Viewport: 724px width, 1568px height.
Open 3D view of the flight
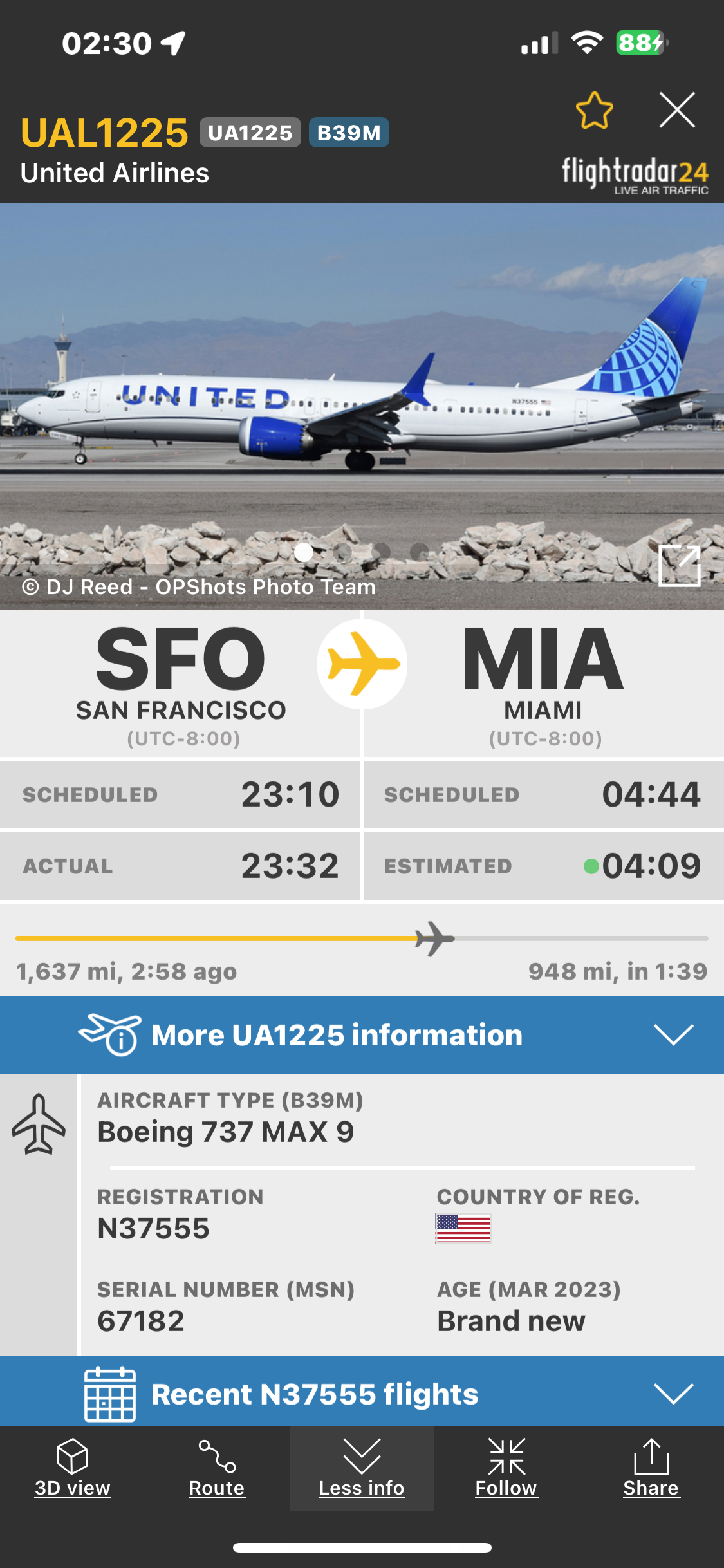point(72,1468)
